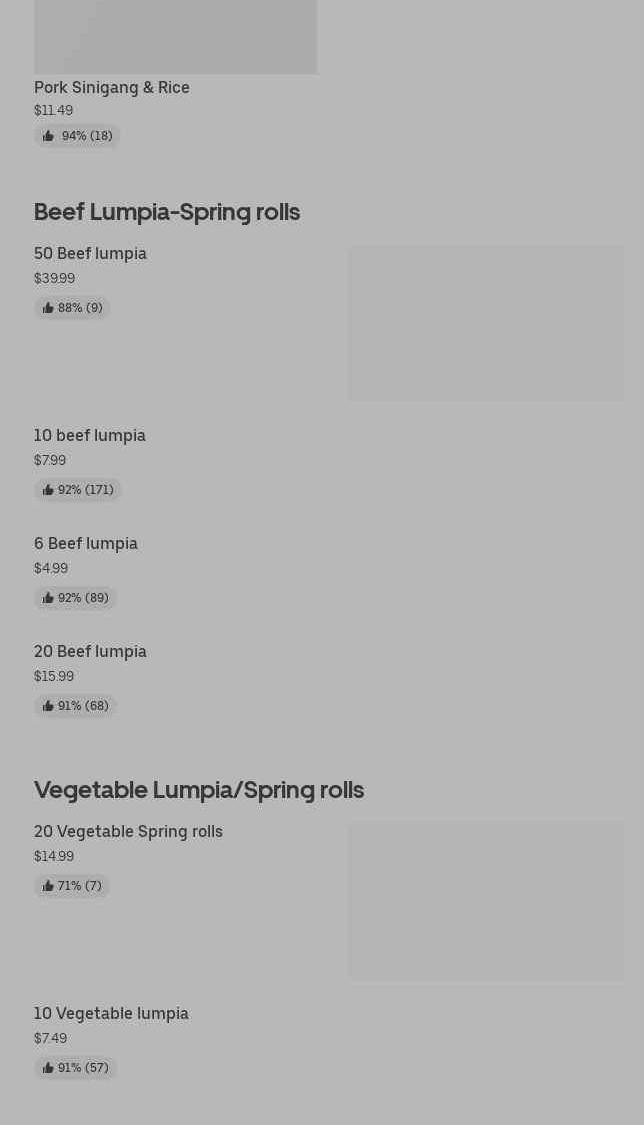Choose the 6 Beef lumpia item
The height and width of the screenshot is (1125, 644).
click(86, 544)
